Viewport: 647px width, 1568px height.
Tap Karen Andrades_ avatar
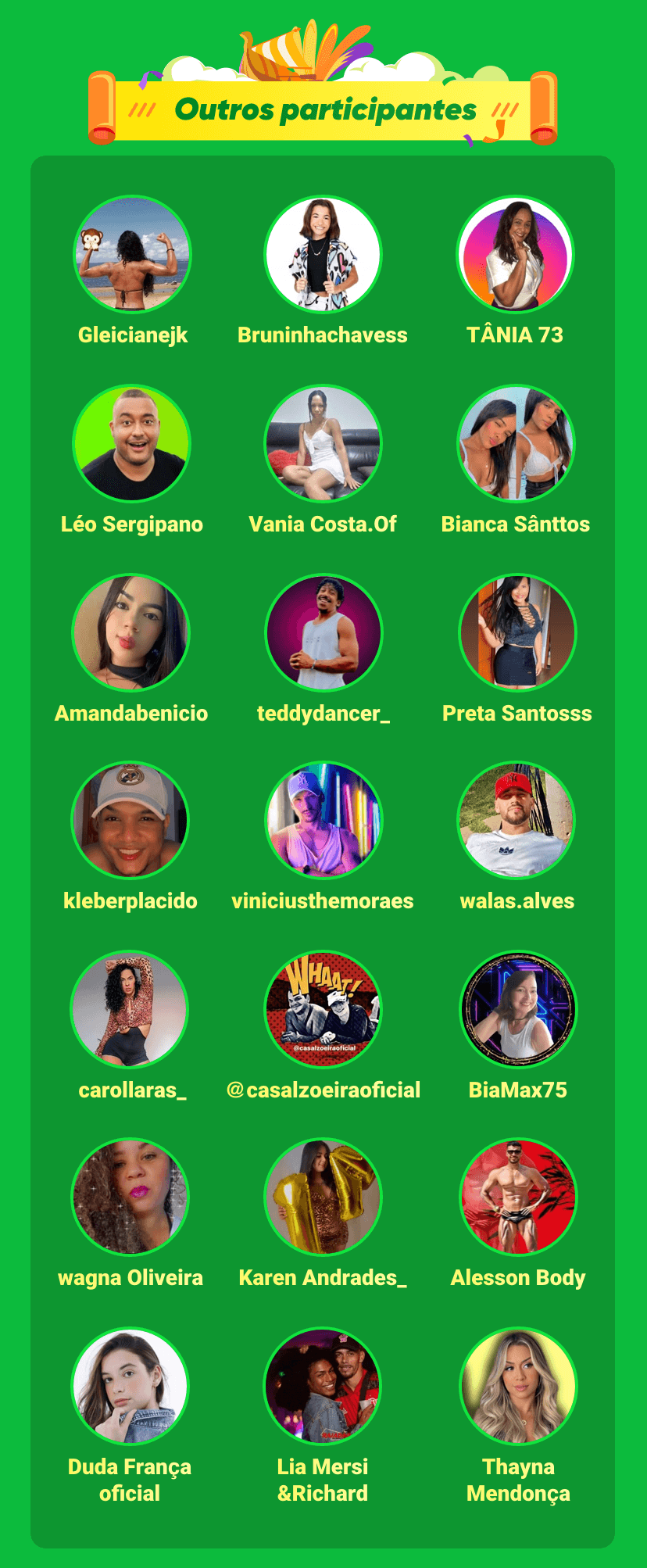click(x=323, y=1197)
